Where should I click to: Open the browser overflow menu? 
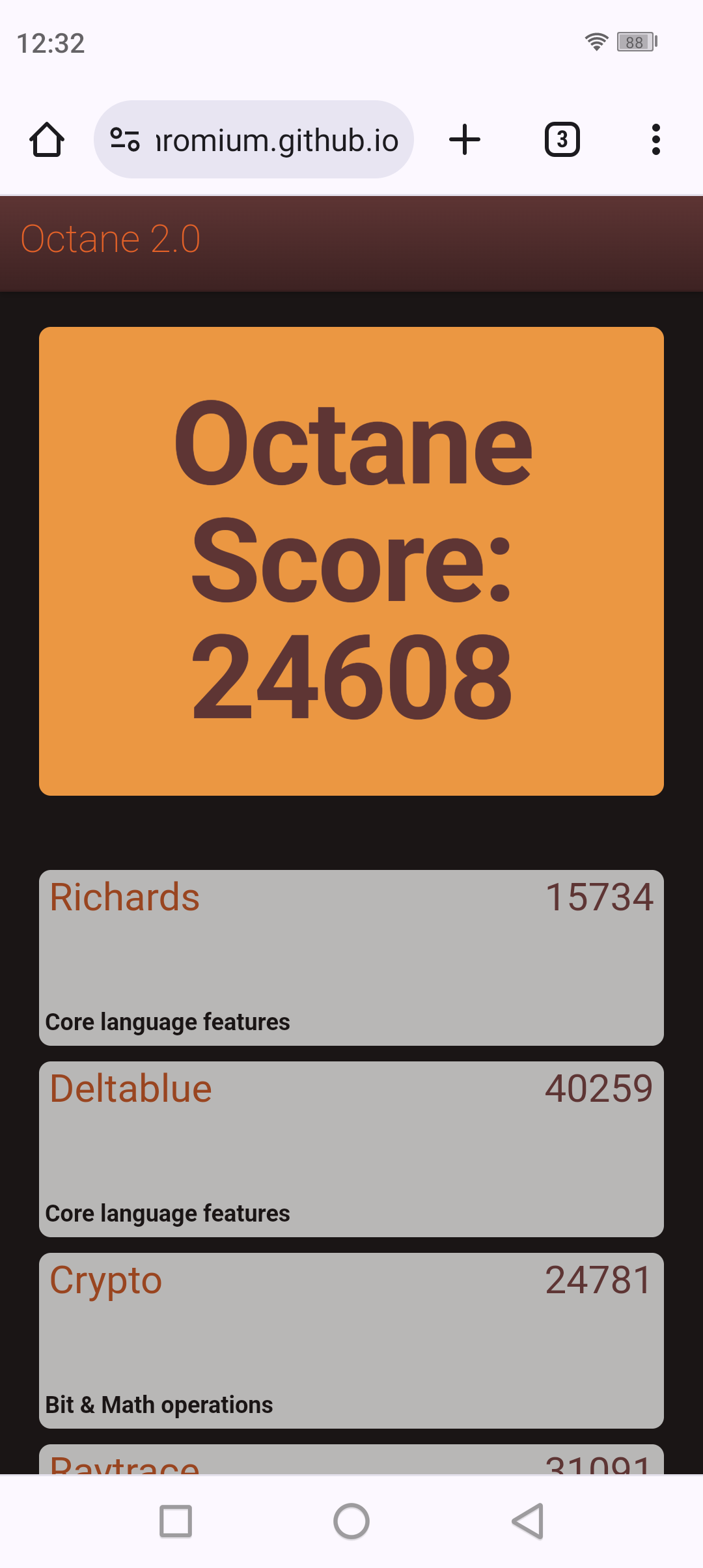[x=655, y=139]
